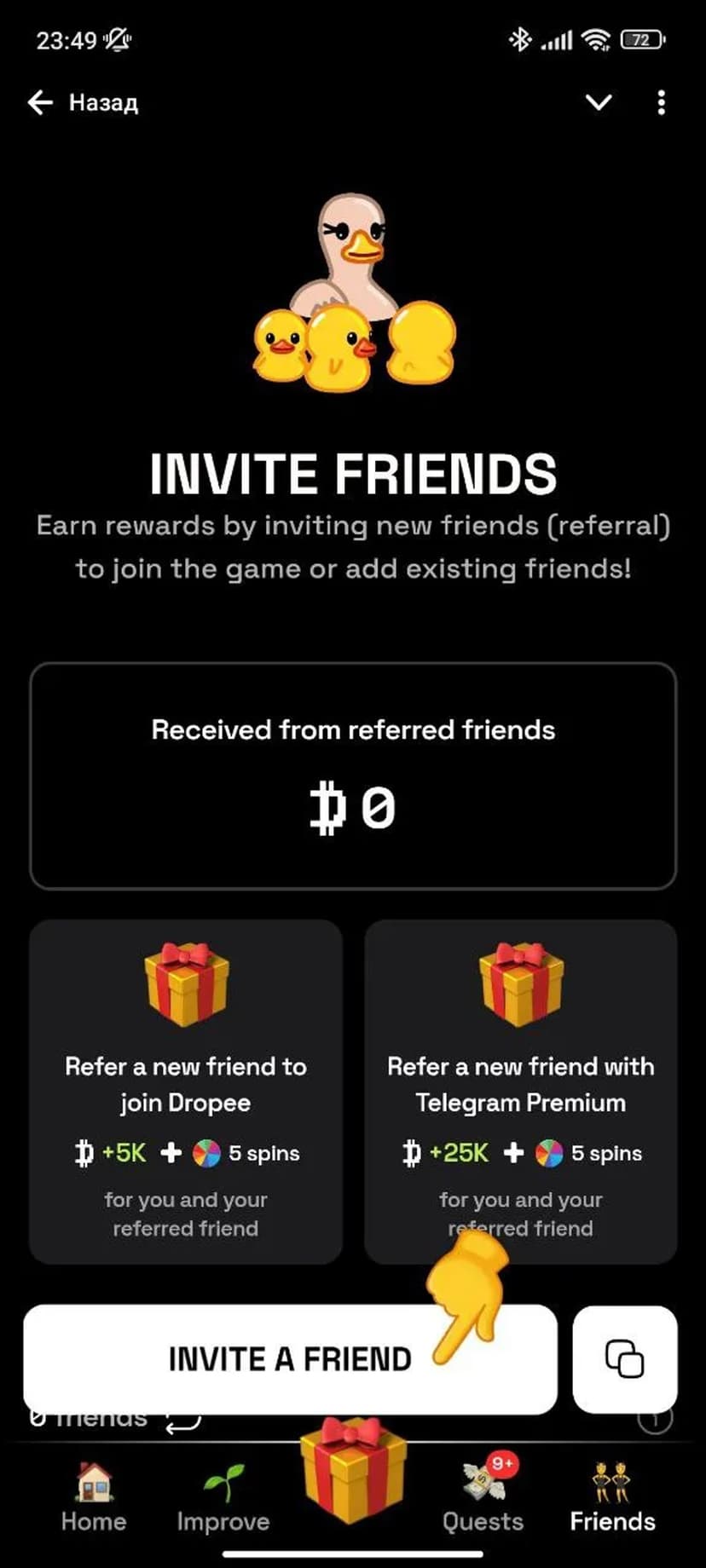Switch to the Improve tab
The height and width of the screenshot is (1568, 706).
tap(223, 1498)
